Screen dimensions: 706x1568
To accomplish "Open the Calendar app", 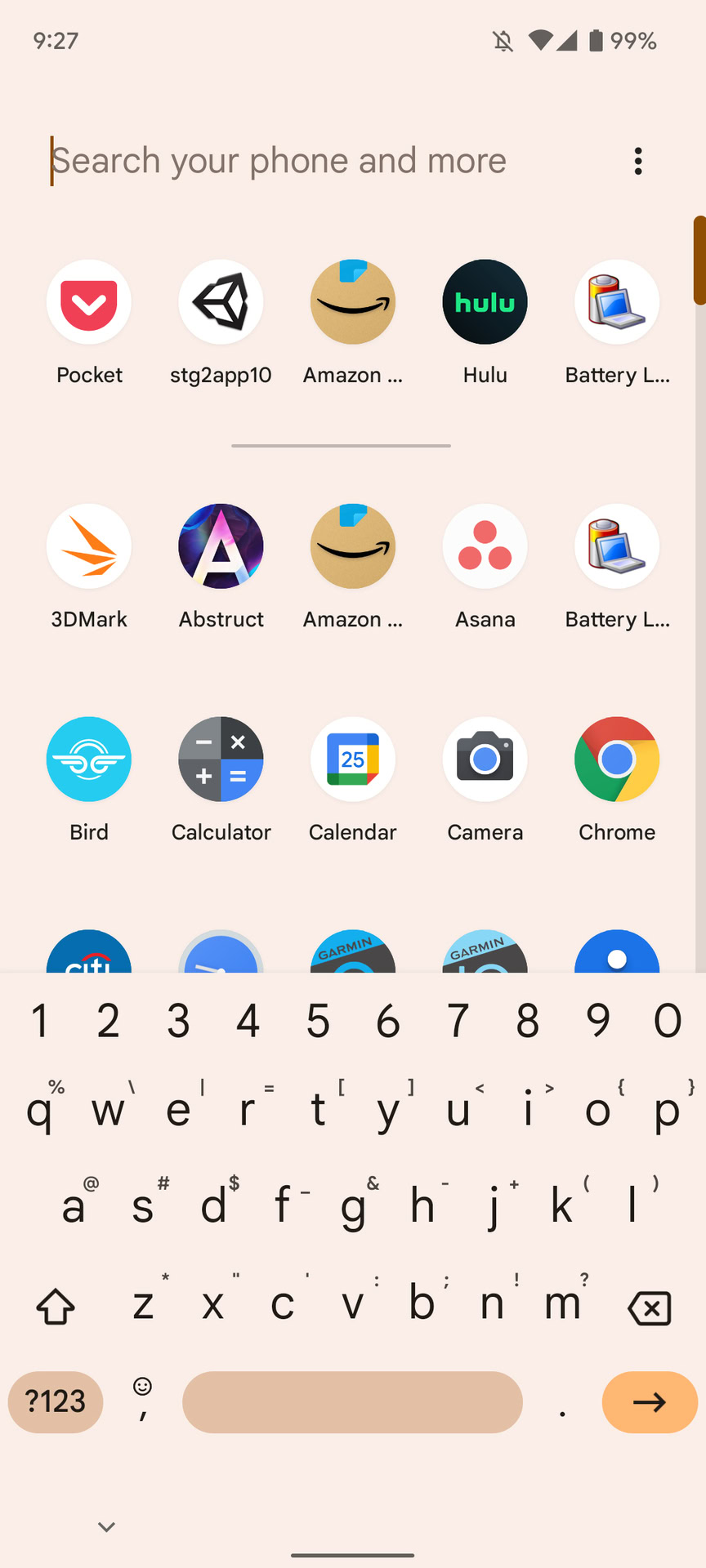I will coord(353,759).
